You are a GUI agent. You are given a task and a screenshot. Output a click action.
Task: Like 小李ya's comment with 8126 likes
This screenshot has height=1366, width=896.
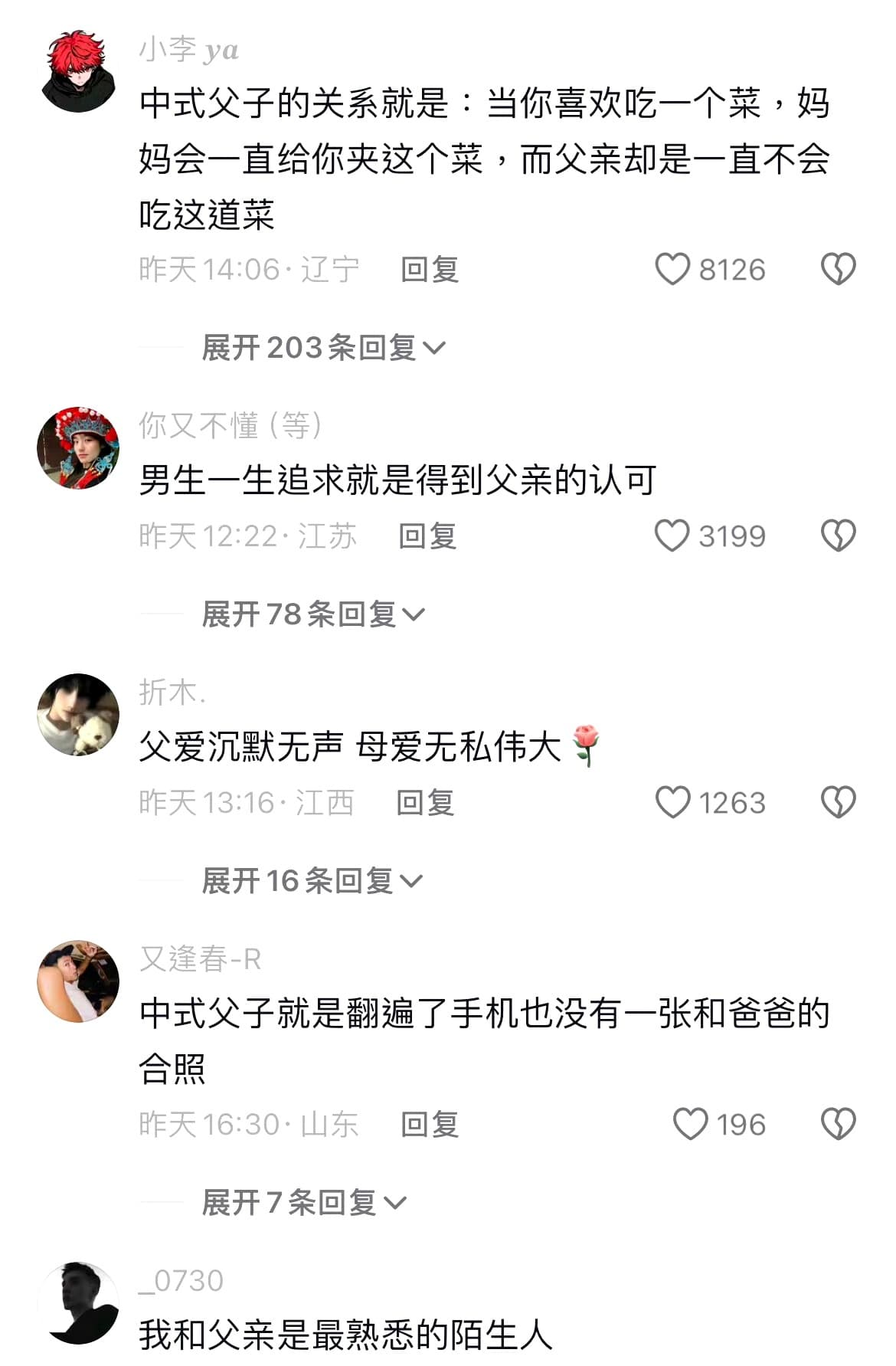[x=673, y=270]
